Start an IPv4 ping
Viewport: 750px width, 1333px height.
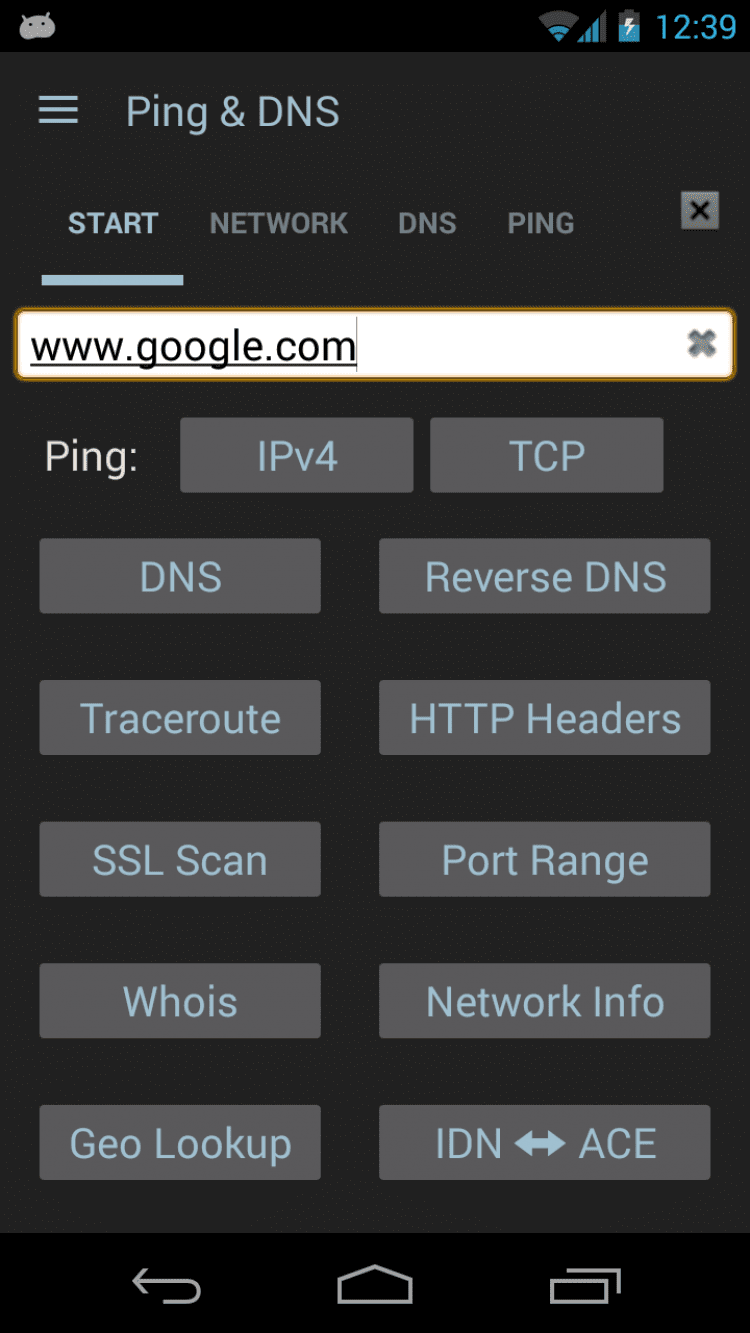[x=296, y=456]
